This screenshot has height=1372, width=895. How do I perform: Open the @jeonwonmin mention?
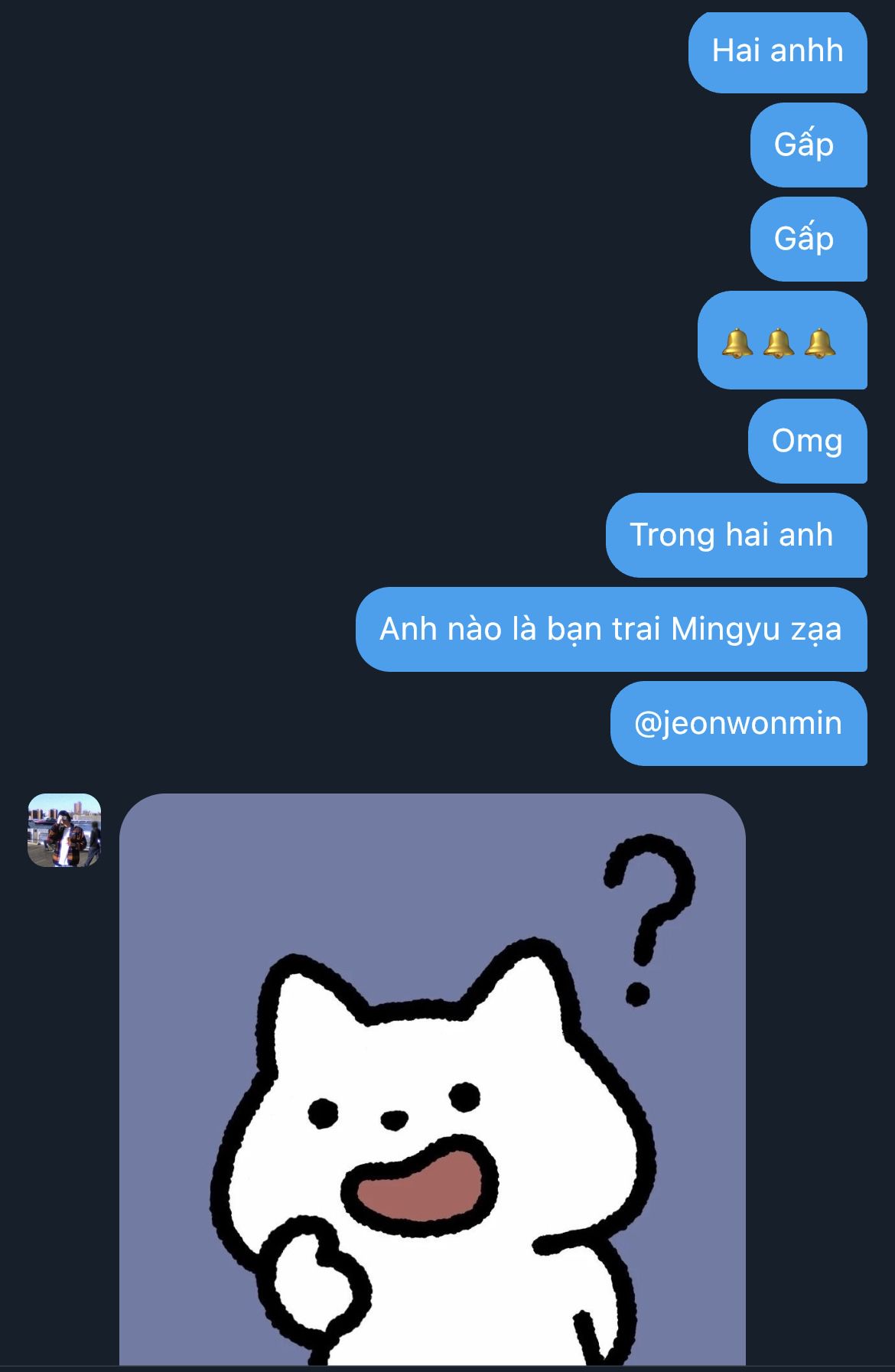coord(738,723)
